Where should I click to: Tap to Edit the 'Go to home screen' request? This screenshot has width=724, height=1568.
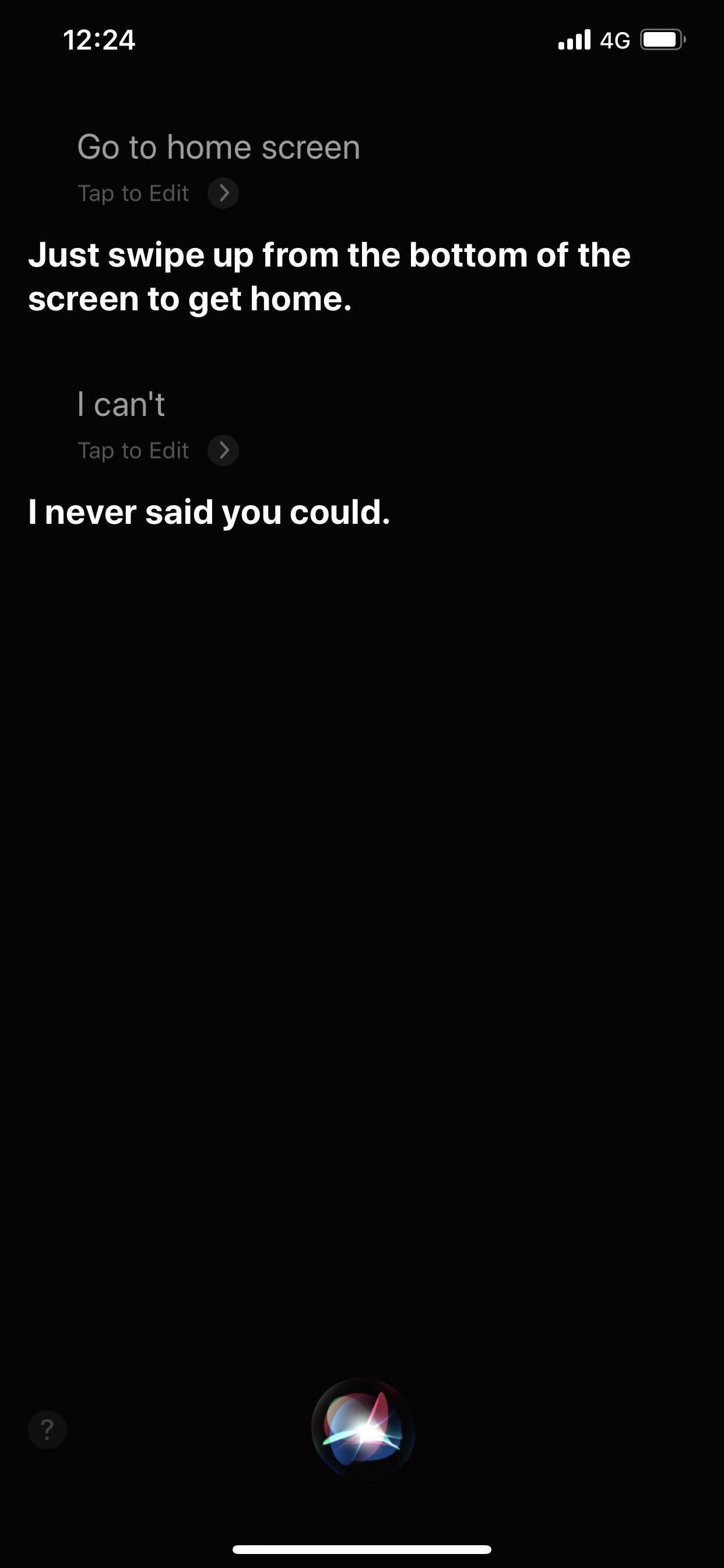157,194
